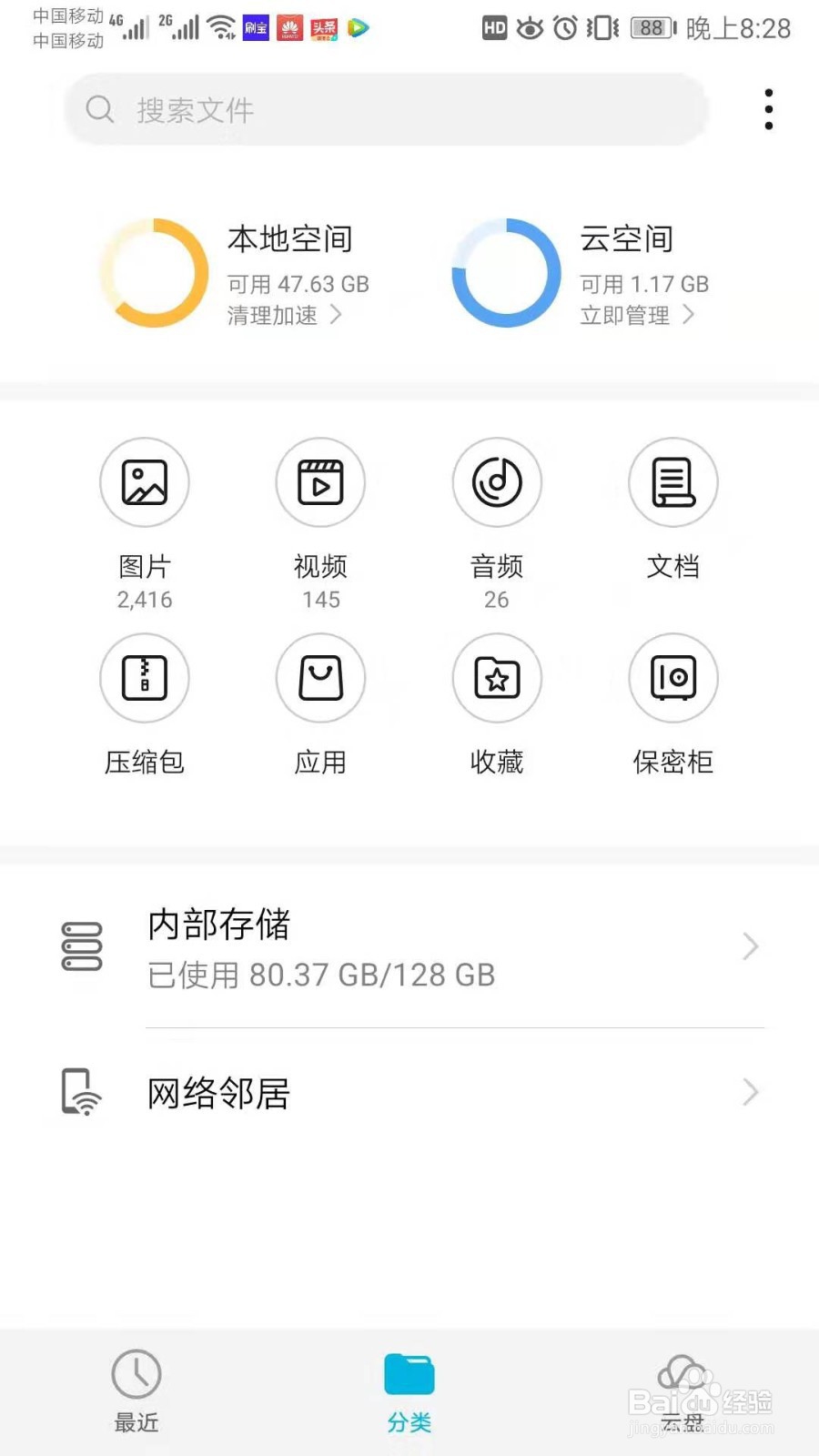The width and height of the screenshot is (819, 1456).
Task: Tap the yellow local storage donut chart
Action: [153, 273]
